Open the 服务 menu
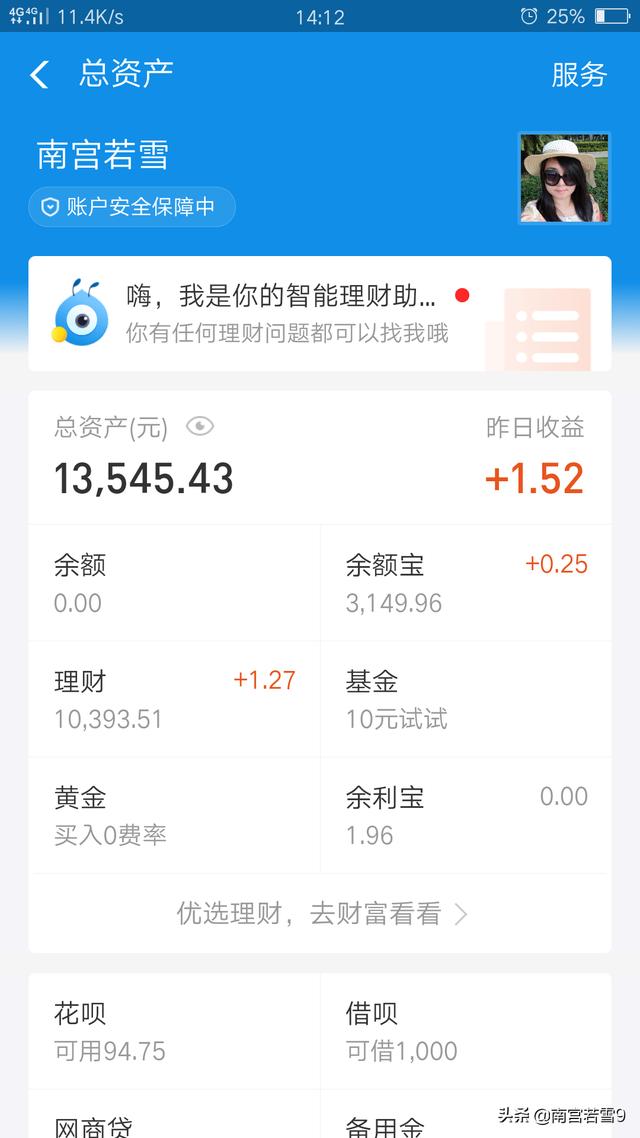The width and height of the screenshot is (640, 1138). (x=578, y=75)
